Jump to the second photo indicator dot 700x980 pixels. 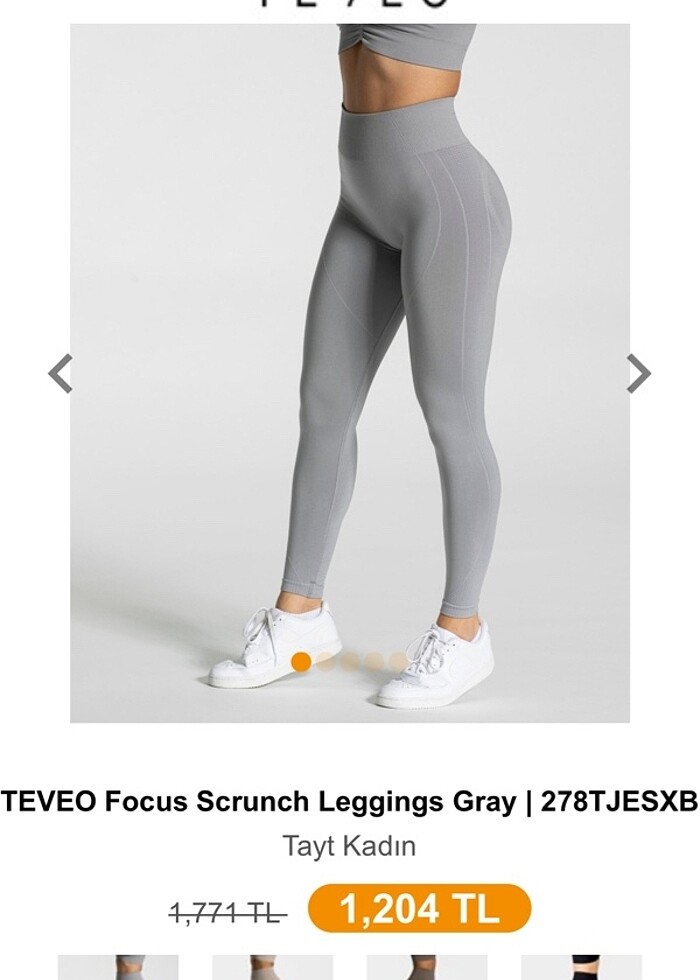(325, 661)
